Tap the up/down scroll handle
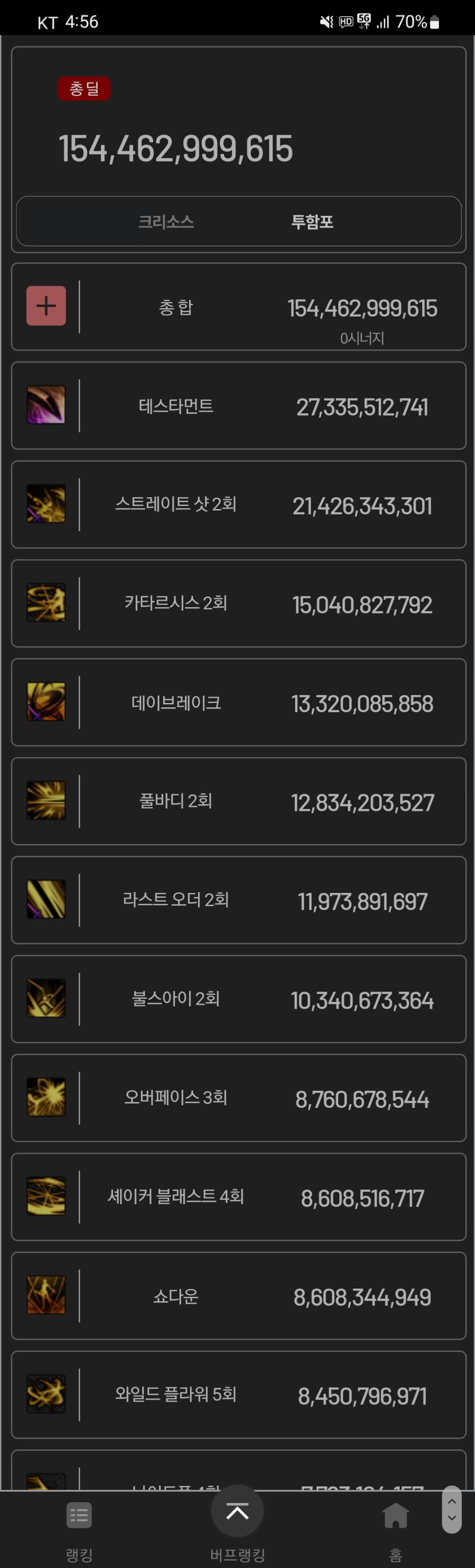This screenshot has width=475, height=1568. point(451,1510)
